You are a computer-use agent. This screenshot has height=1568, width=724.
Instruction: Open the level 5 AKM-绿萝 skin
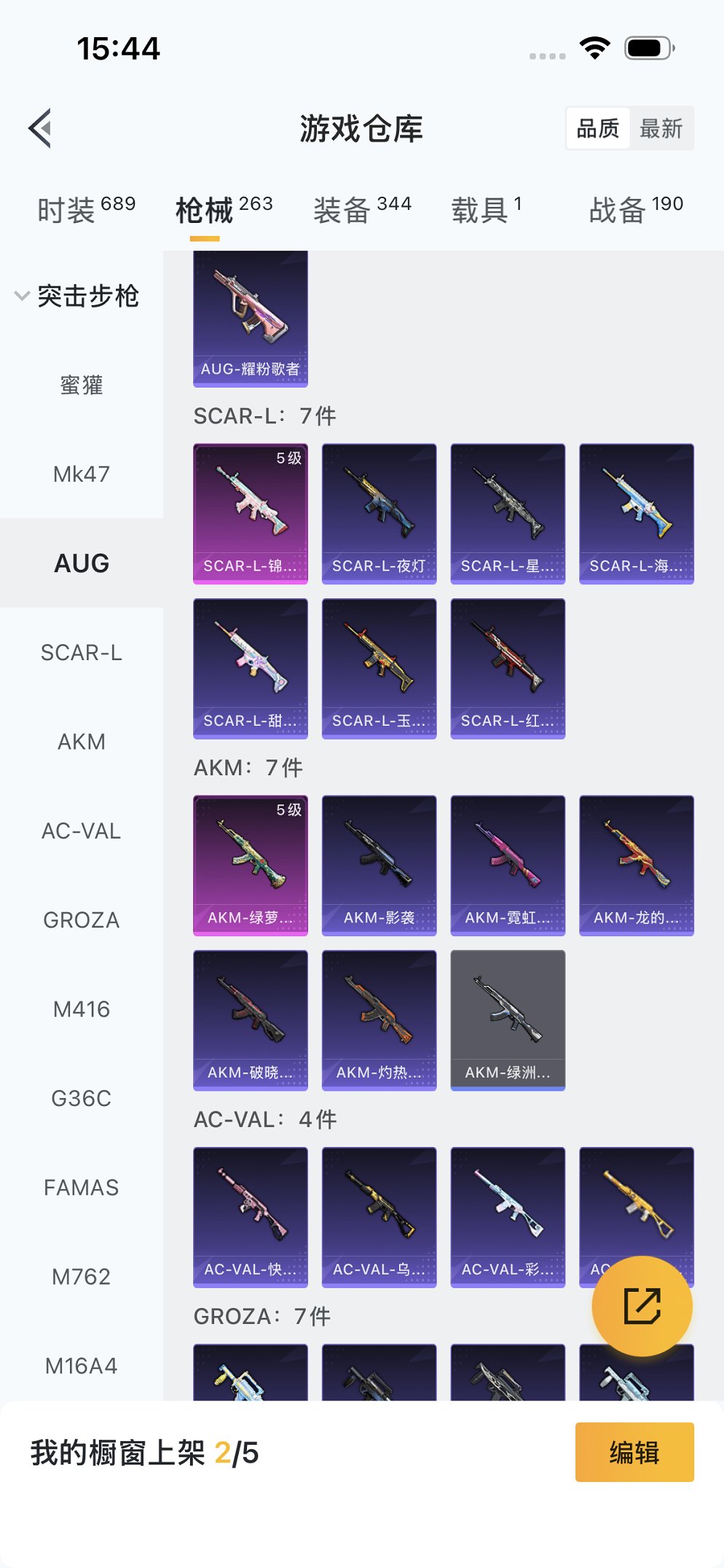(250, 866)
